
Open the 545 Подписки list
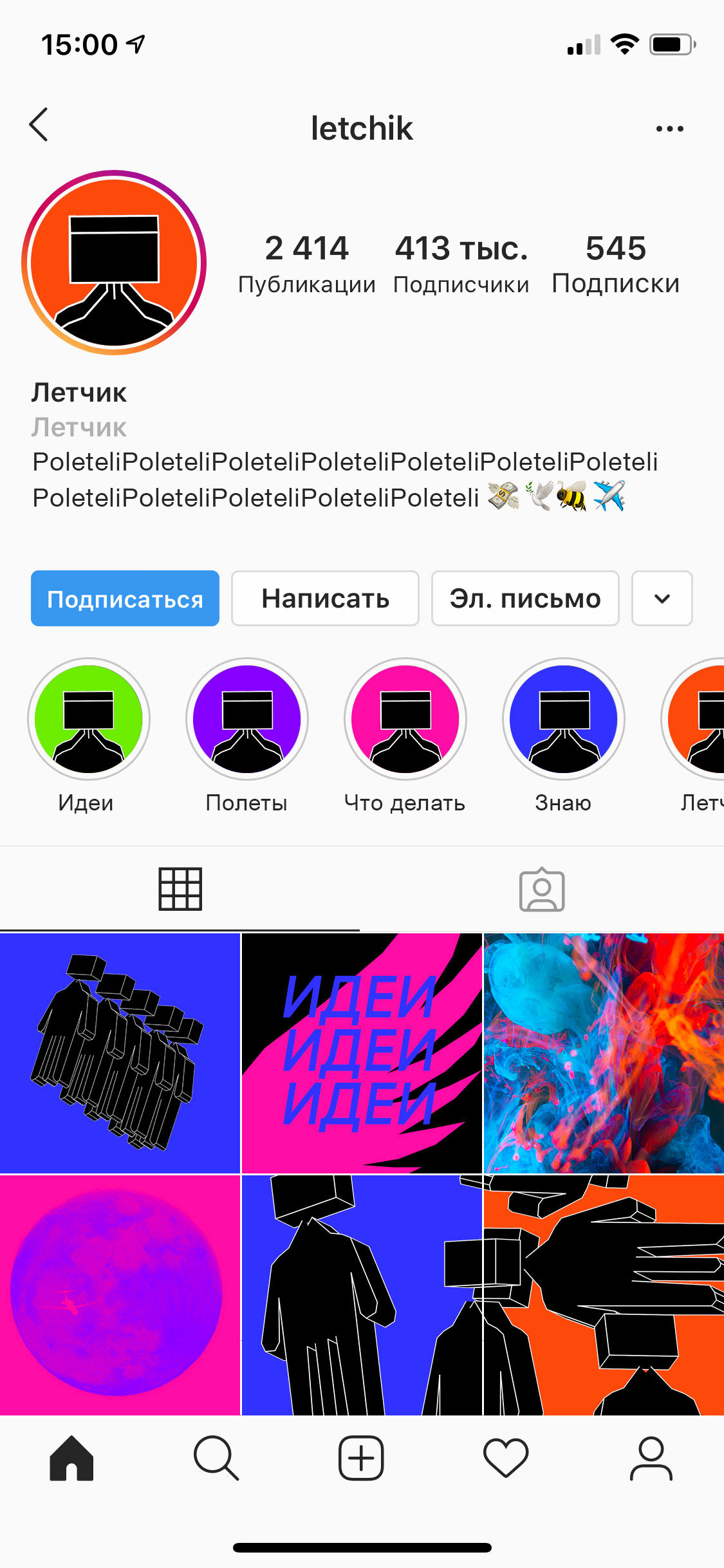[x=615, y=264]
